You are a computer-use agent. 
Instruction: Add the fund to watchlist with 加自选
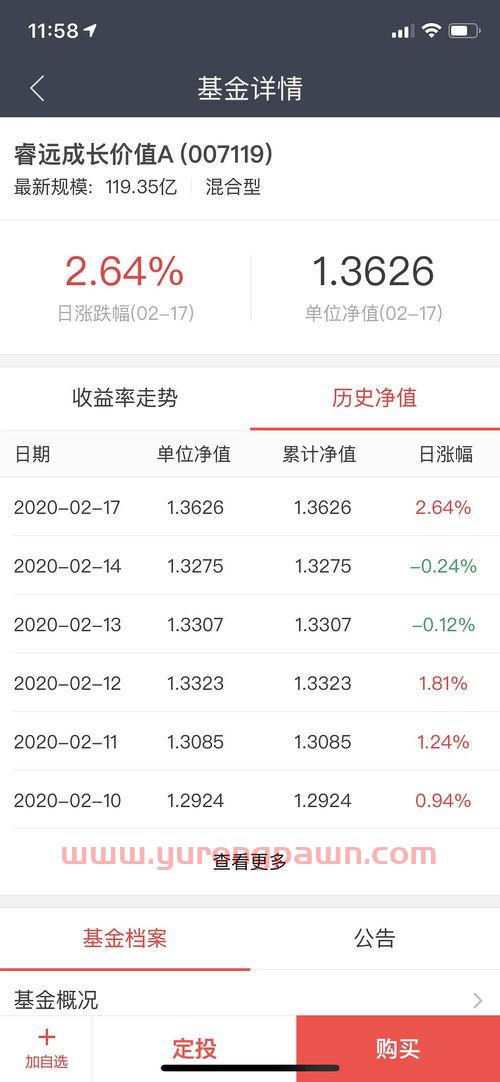click(x=46, y=1049)
